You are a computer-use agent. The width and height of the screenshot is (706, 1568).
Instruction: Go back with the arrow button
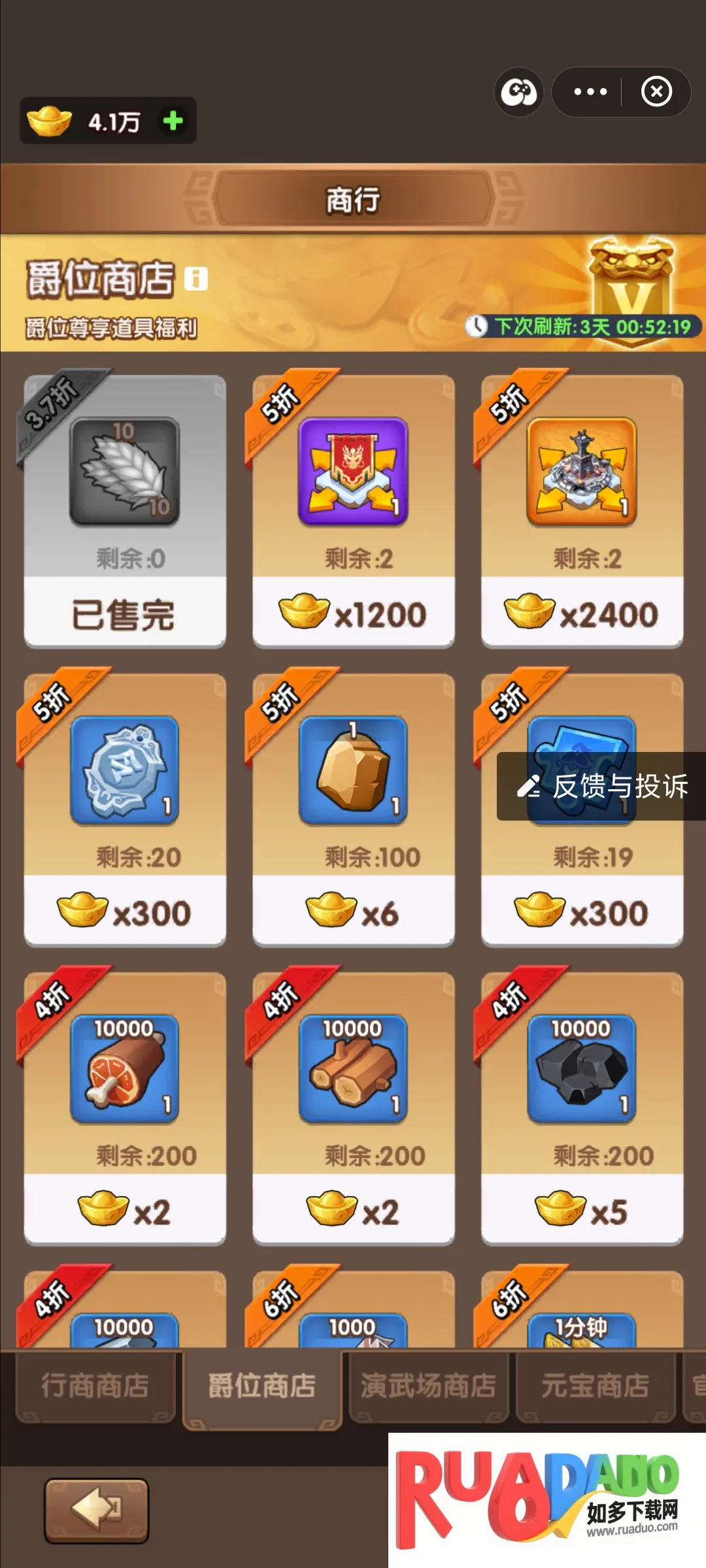(x=97, y=1511)
